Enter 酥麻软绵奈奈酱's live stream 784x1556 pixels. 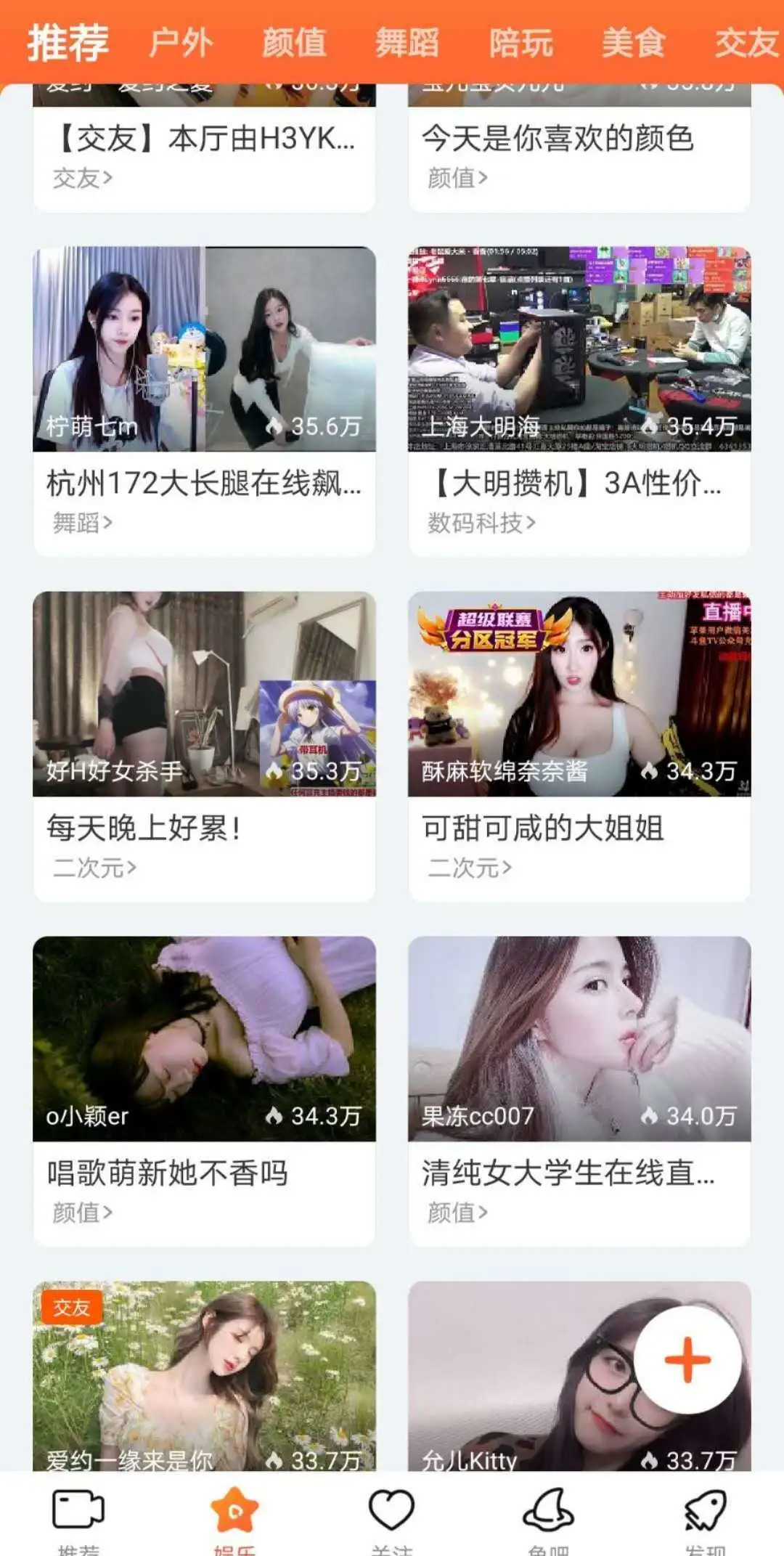click(x=579, y=694)
